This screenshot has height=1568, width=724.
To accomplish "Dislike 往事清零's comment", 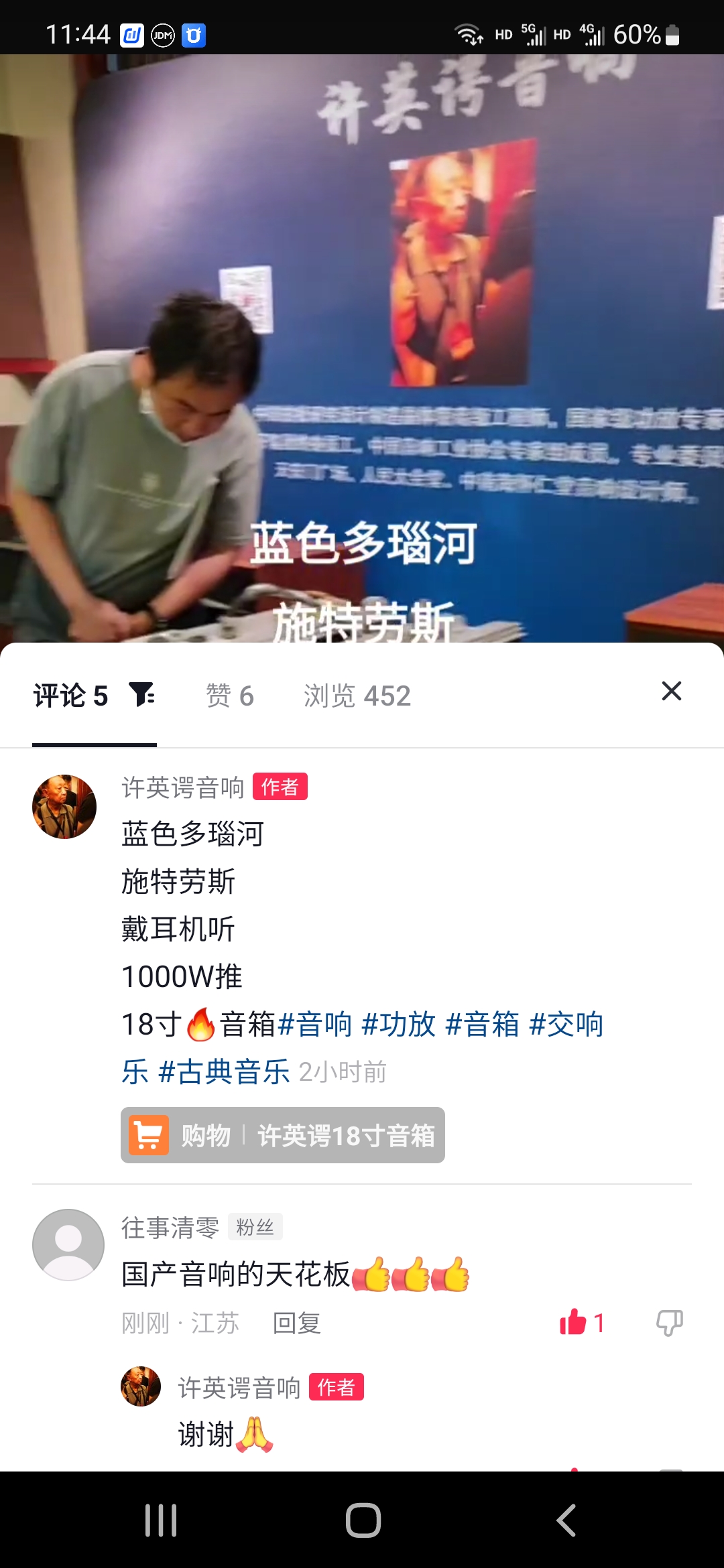I will point(669,1322).
